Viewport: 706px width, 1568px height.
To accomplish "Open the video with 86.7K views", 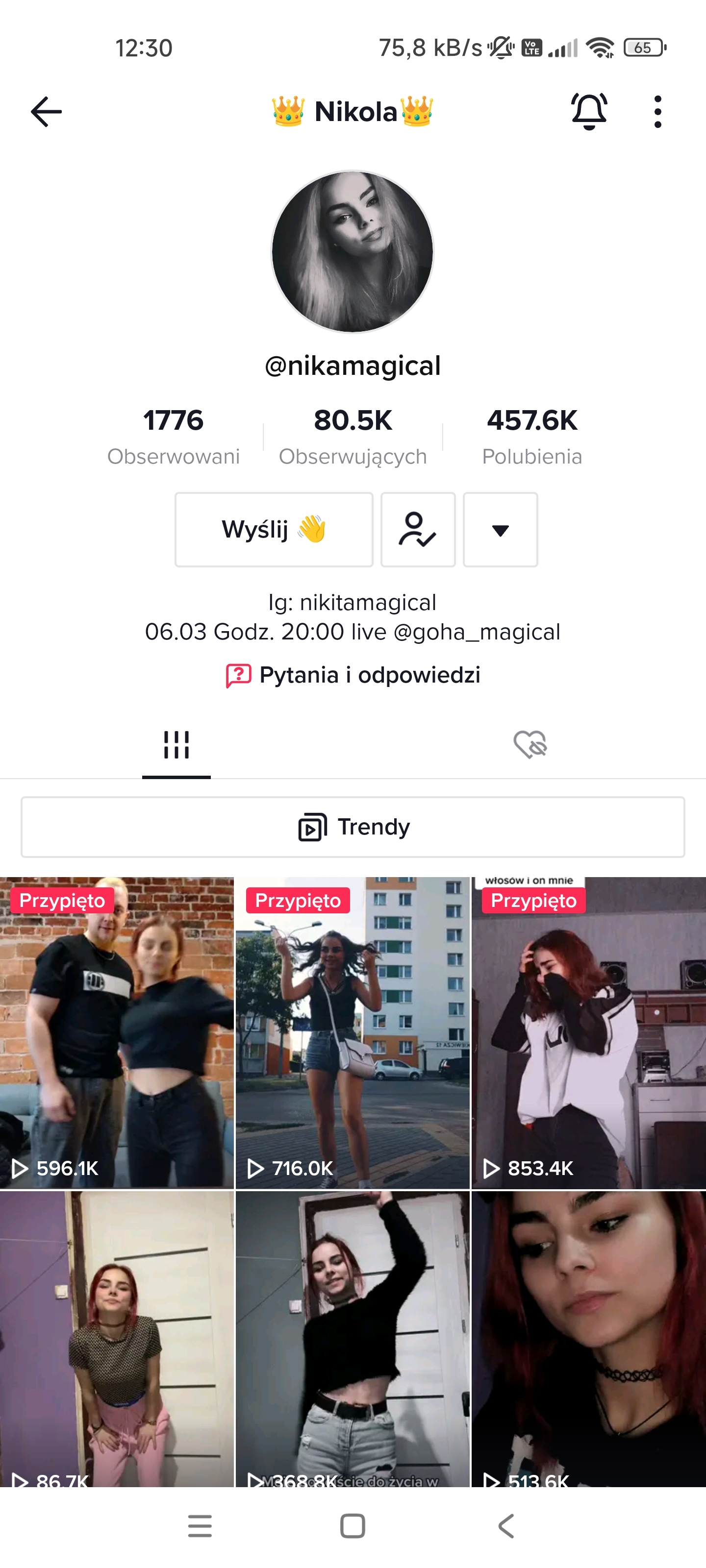I will click(117, 1339).
